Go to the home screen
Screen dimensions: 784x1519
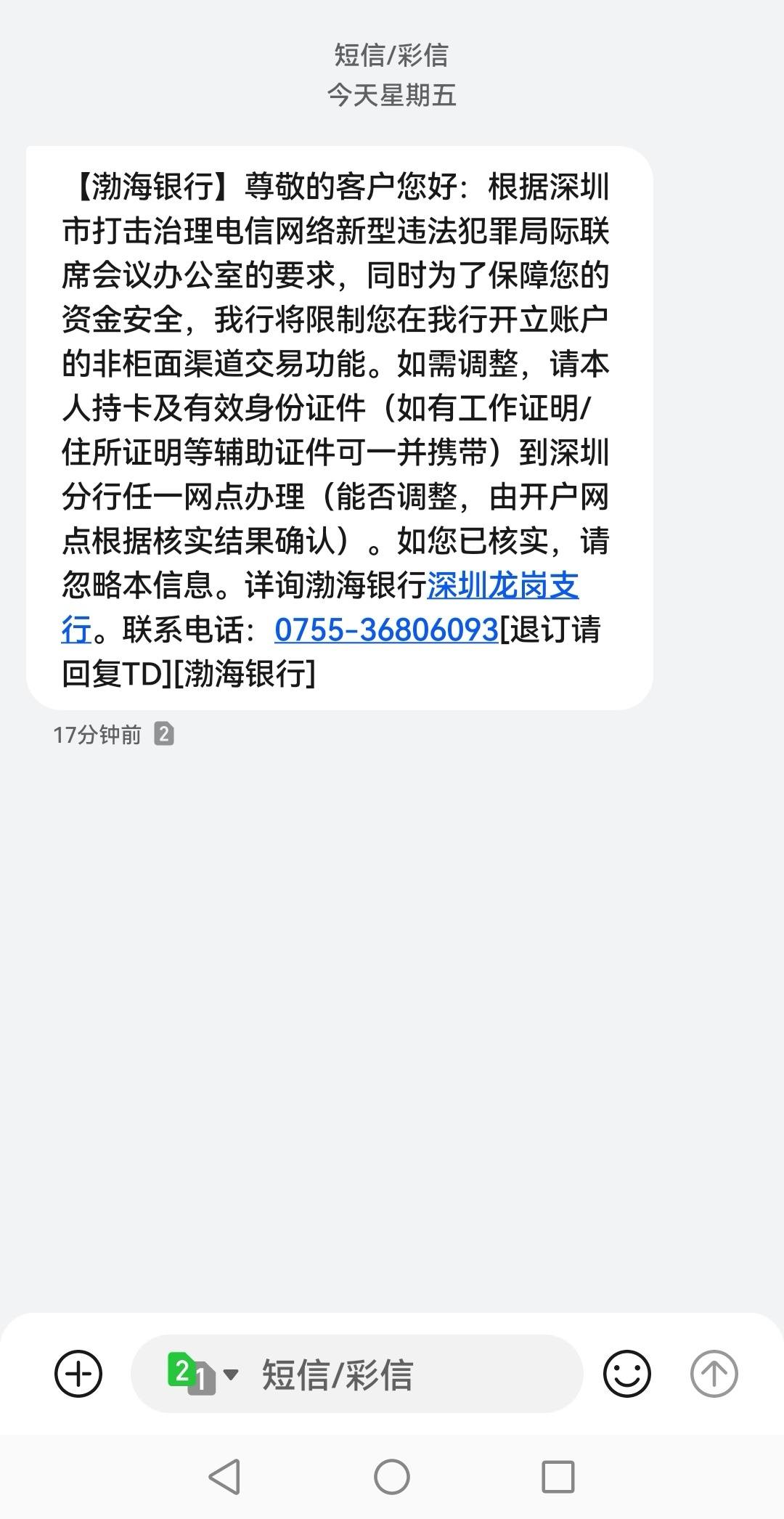point(392,1476)
